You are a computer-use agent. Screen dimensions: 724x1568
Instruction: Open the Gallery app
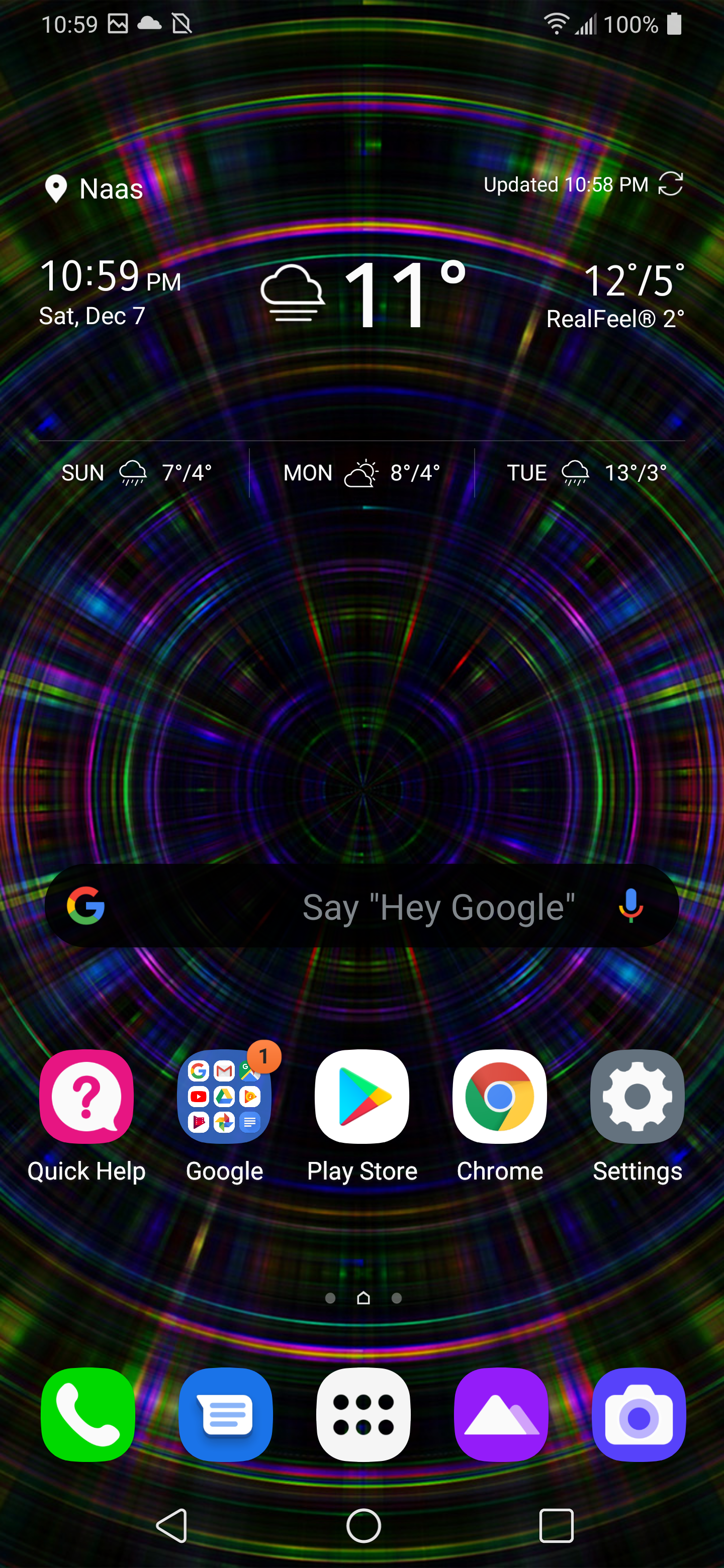click(501, 1414)
